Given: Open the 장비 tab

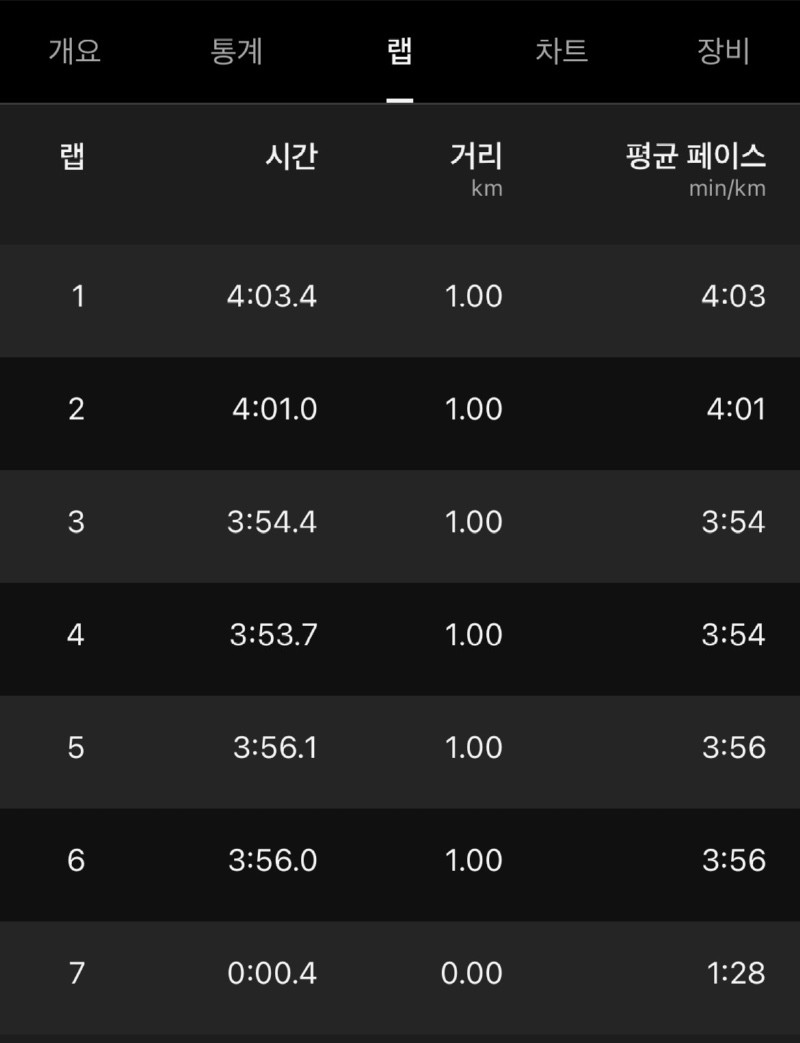Looking at the screenshot, I should 723,51.
